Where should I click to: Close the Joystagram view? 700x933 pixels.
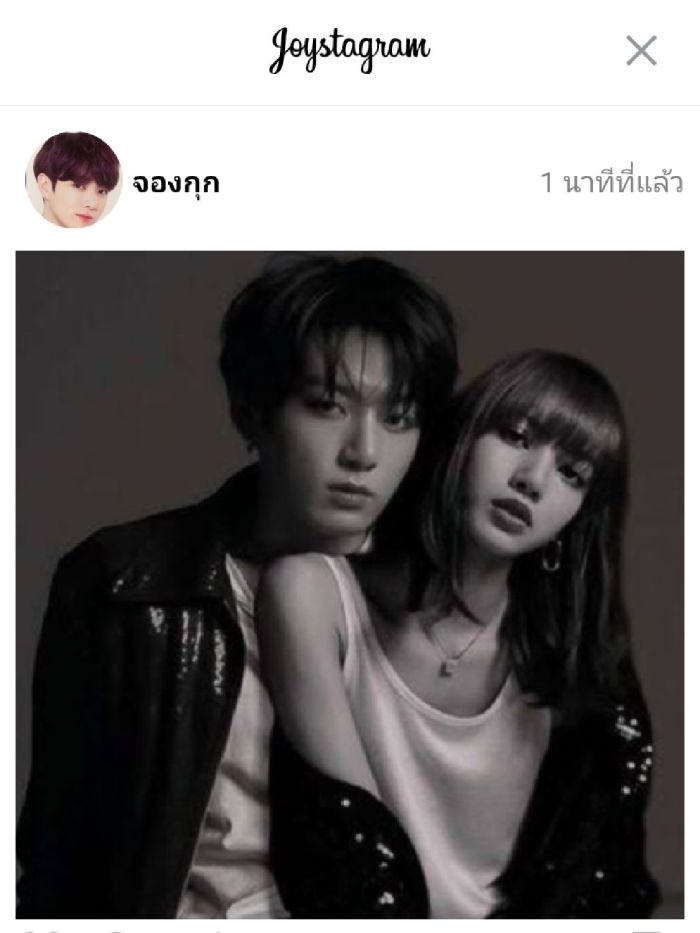click(x=641, y=50)
